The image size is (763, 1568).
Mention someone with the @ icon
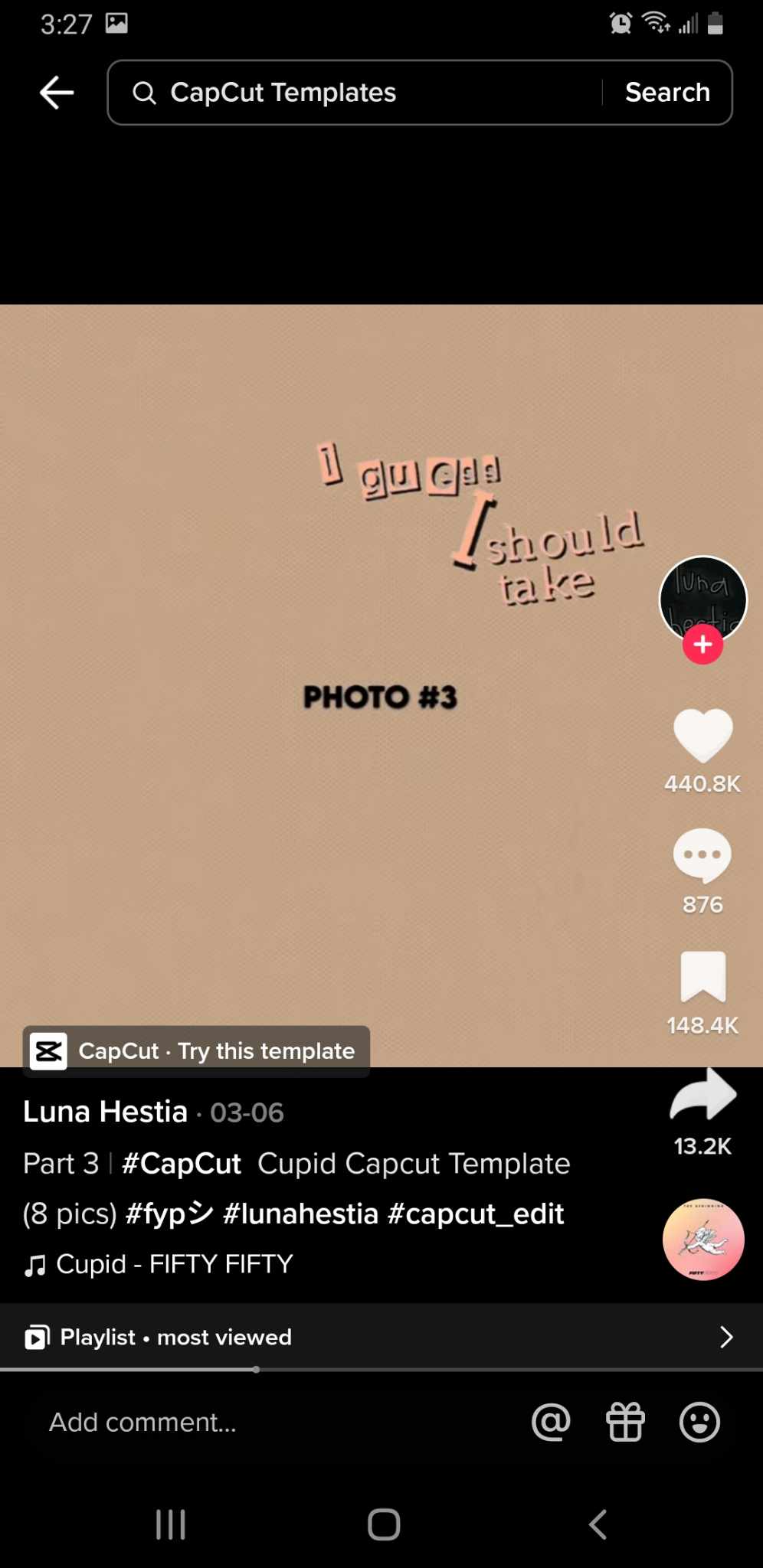551,1423
